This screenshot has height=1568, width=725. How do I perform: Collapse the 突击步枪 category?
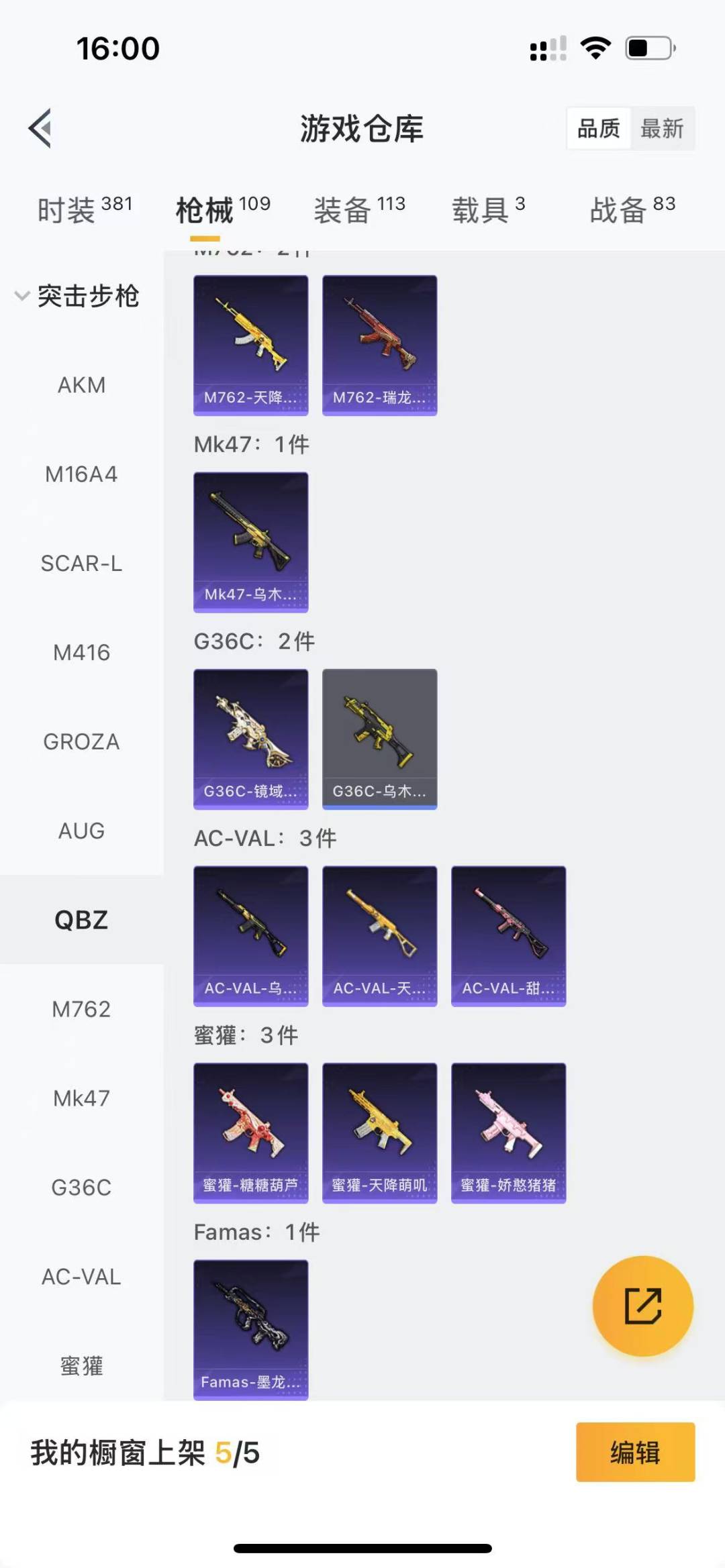point(77,296)
